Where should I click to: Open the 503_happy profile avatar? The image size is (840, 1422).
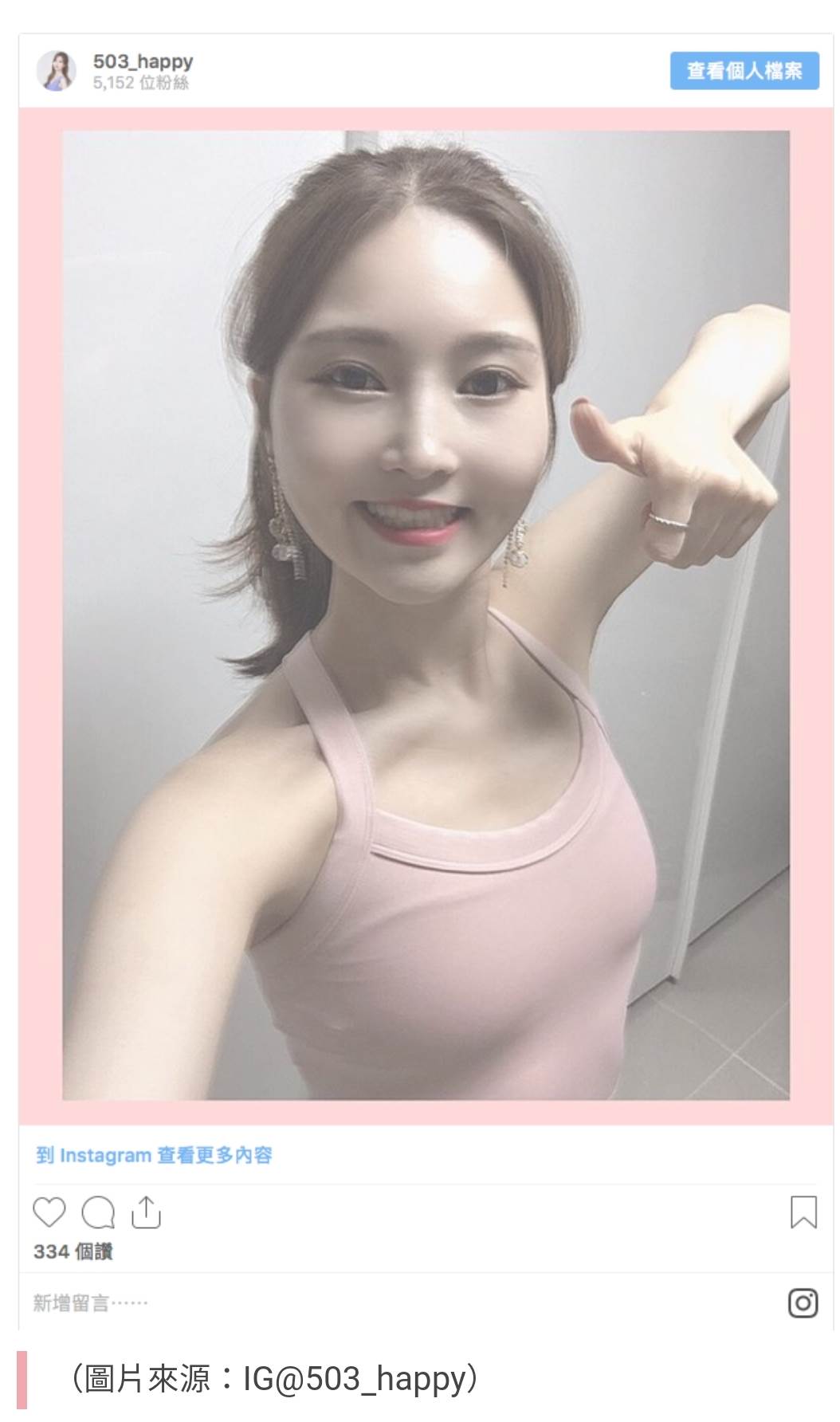coord(56,71)
